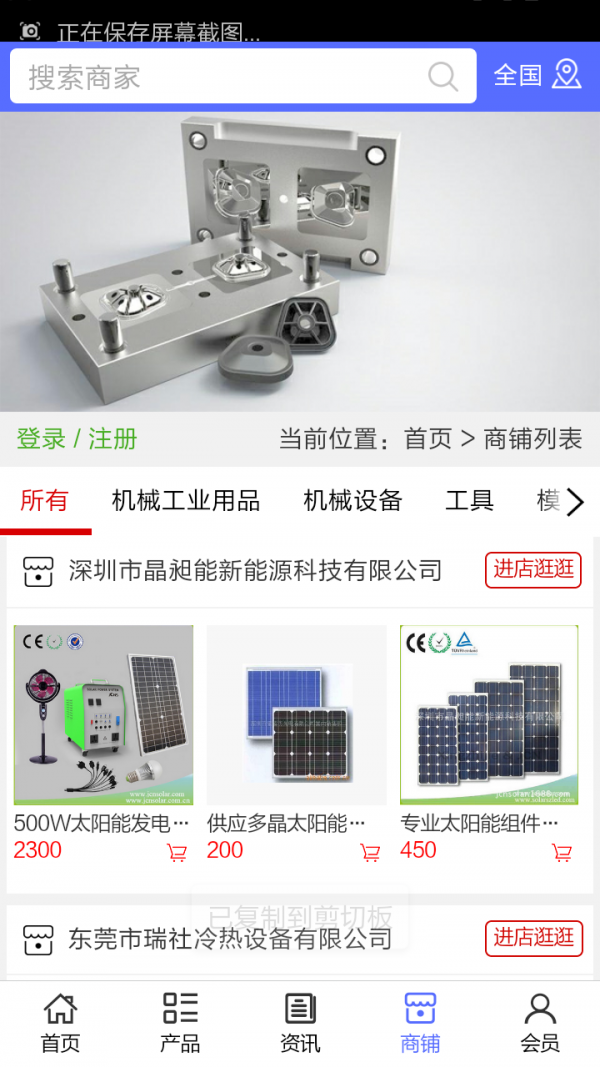Open the 供应多晶太阳能 product
The width and height of the screenshot is (600, 1067).
[x=296, y=716]
